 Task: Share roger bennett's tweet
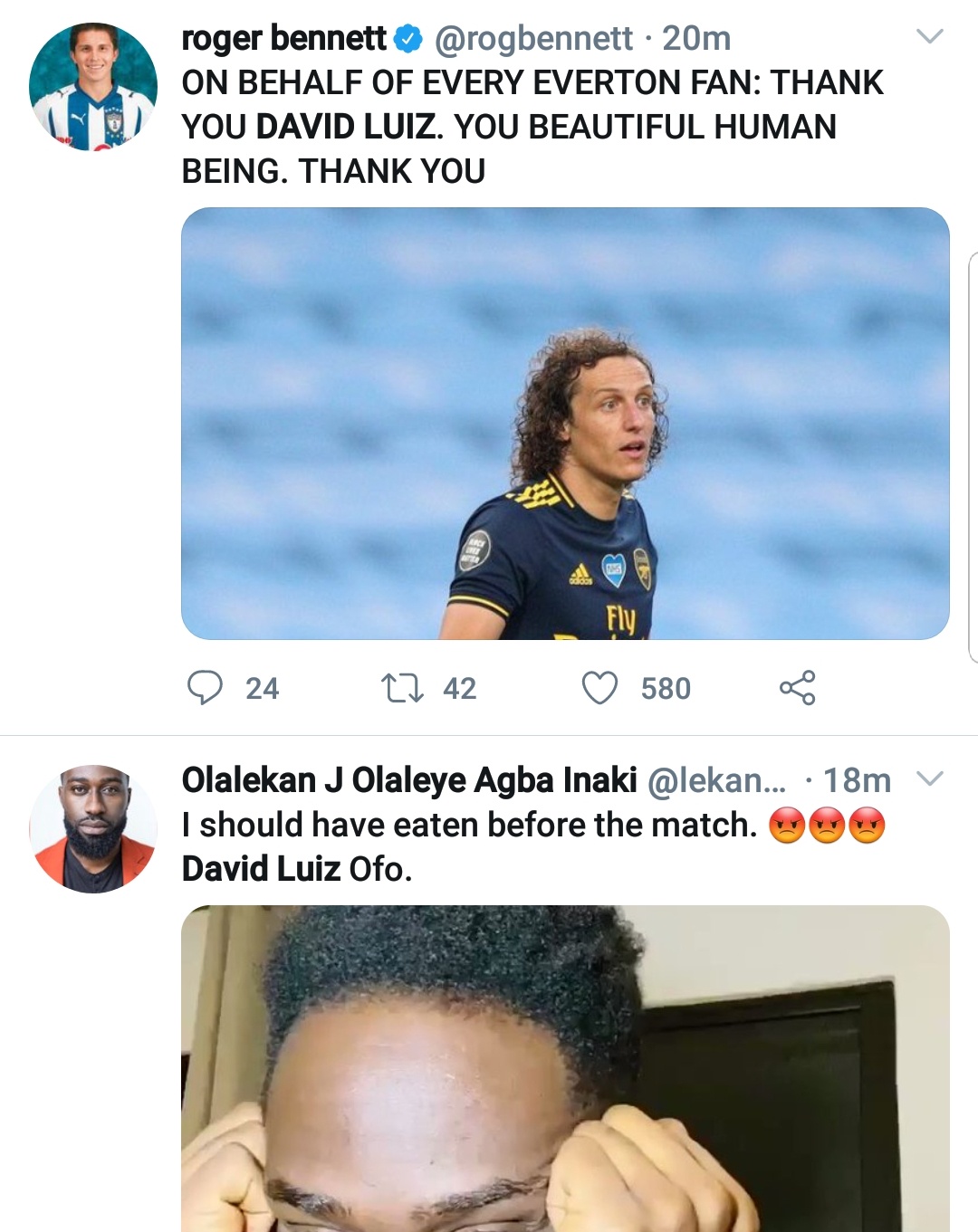click(797, 688)
